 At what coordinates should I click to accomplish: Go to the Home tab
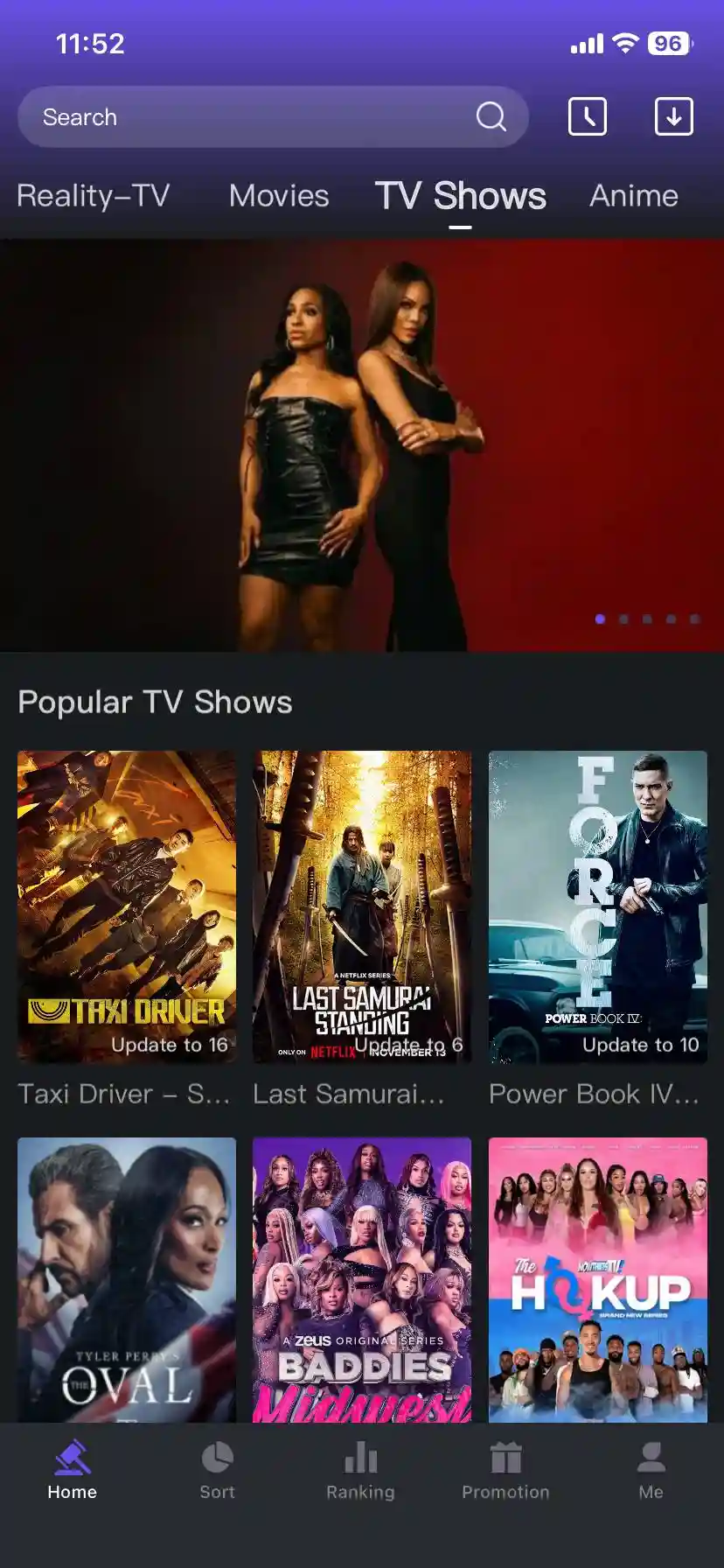pyautogui.click(x=73, y=1472)
